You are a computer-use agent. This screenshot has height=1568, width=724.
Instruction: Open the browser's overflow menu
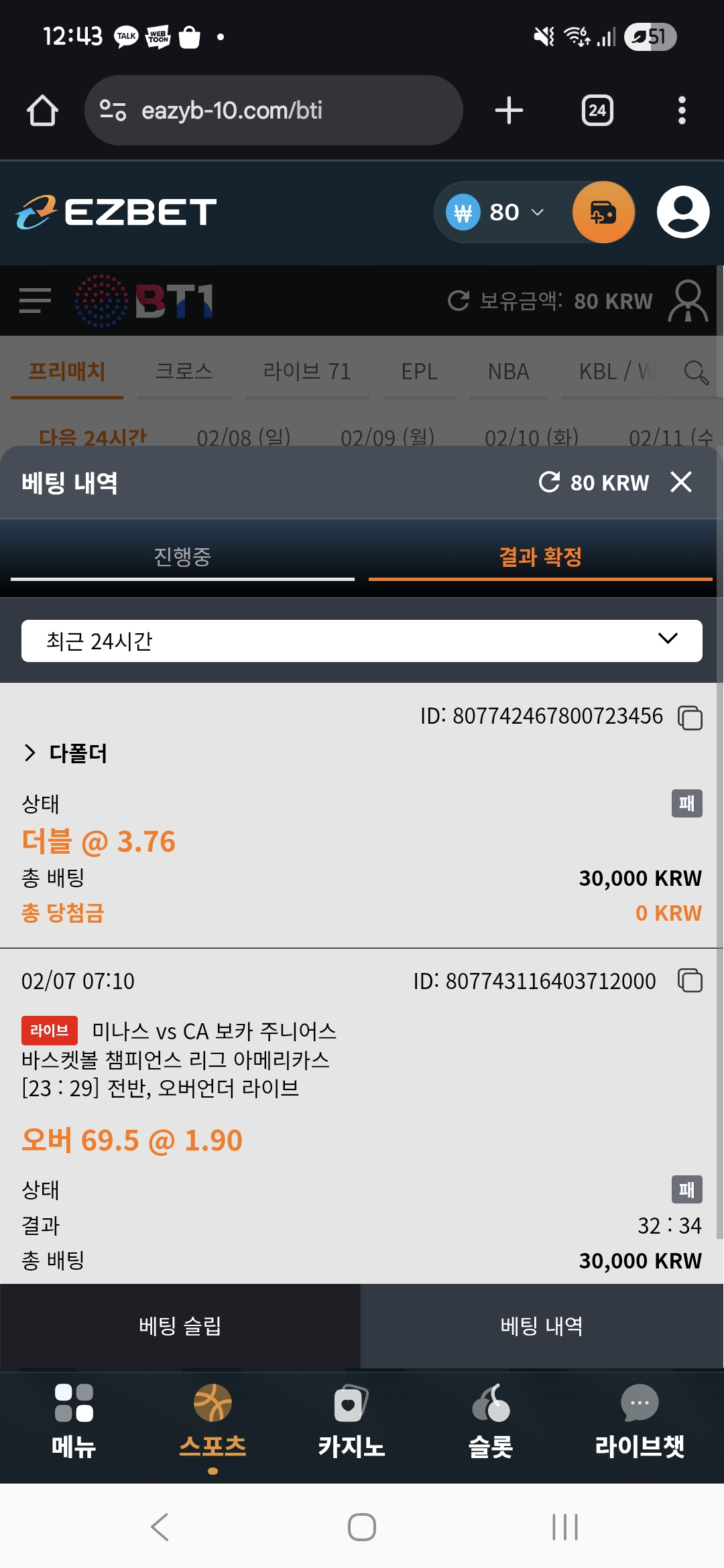pos(682,111)
